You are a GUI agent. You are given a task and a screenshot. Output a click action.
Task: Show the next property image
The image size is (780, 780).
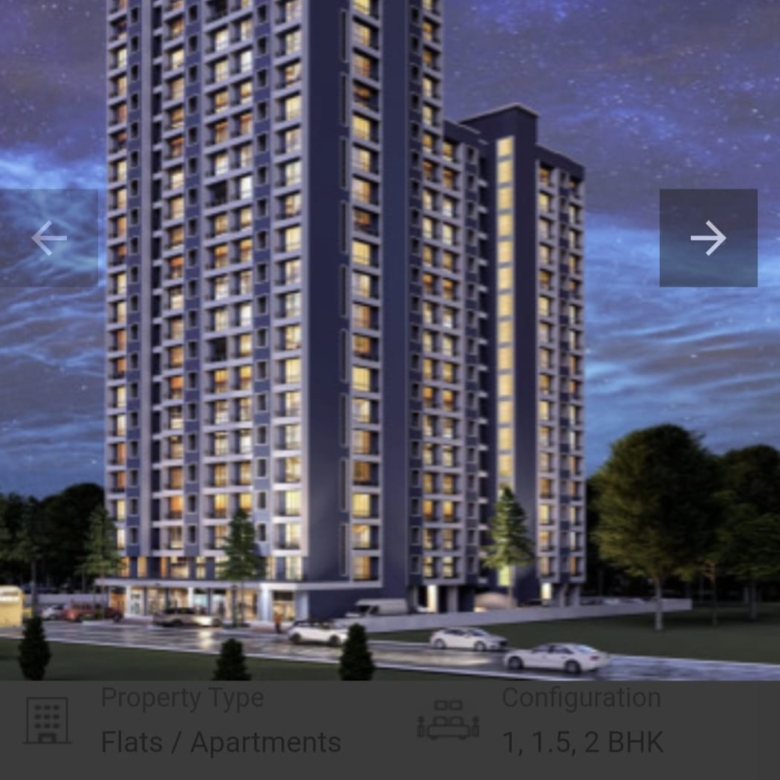[708, 238]
